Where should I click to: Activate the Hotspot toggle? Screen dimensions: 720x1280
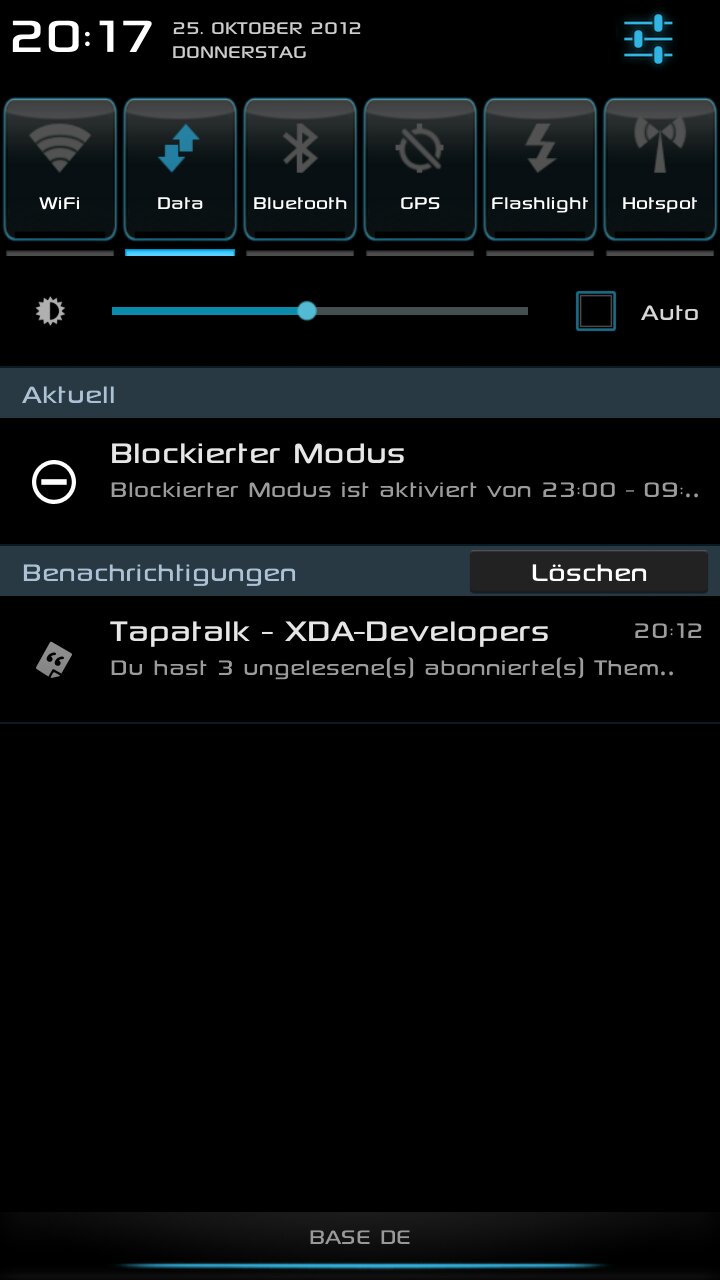660,169
